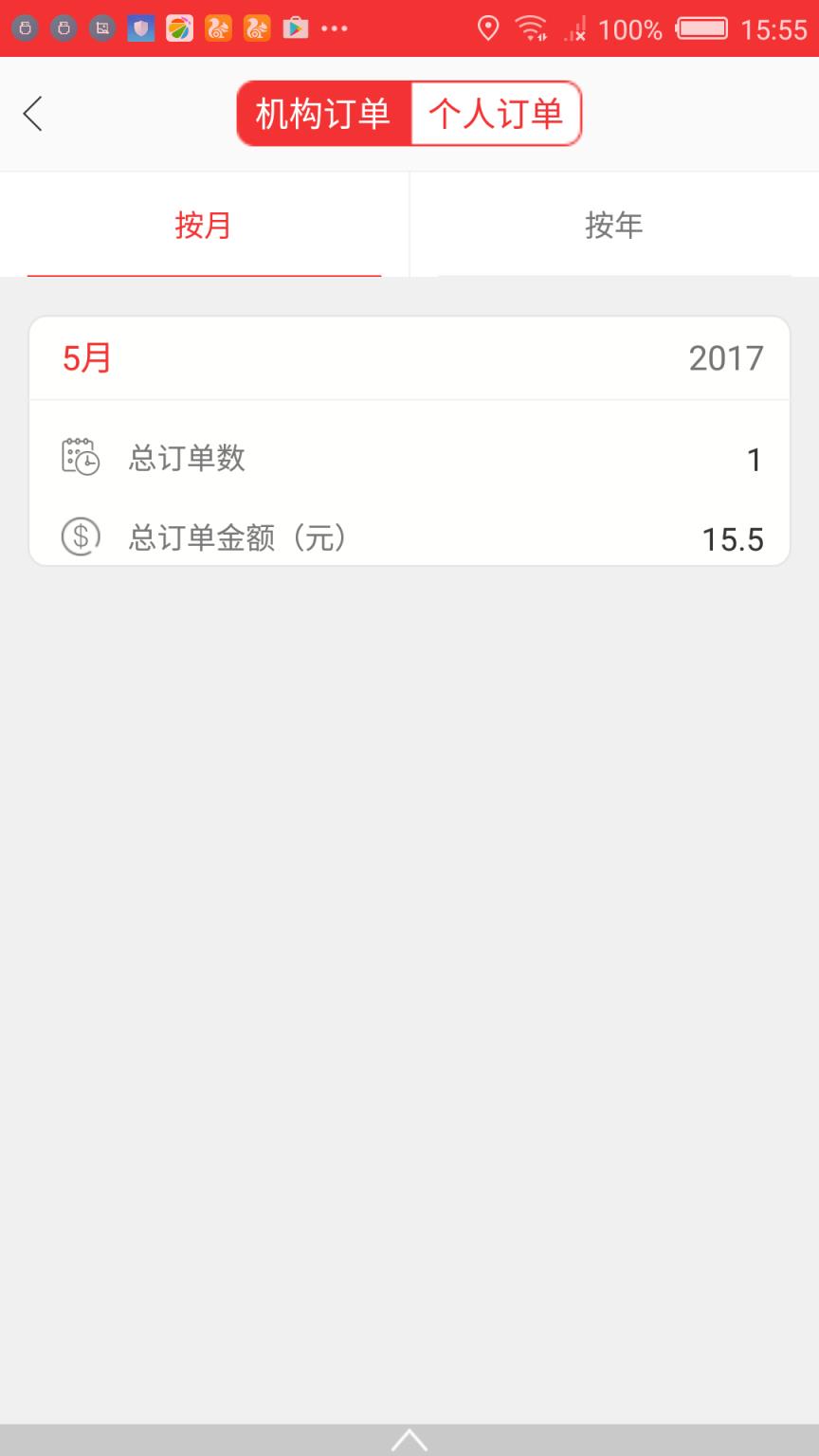Tap the UC Browser notification icon
The width and height of the screenshot is (819, 1456).
pyautogui.click(x=218, y=28)
